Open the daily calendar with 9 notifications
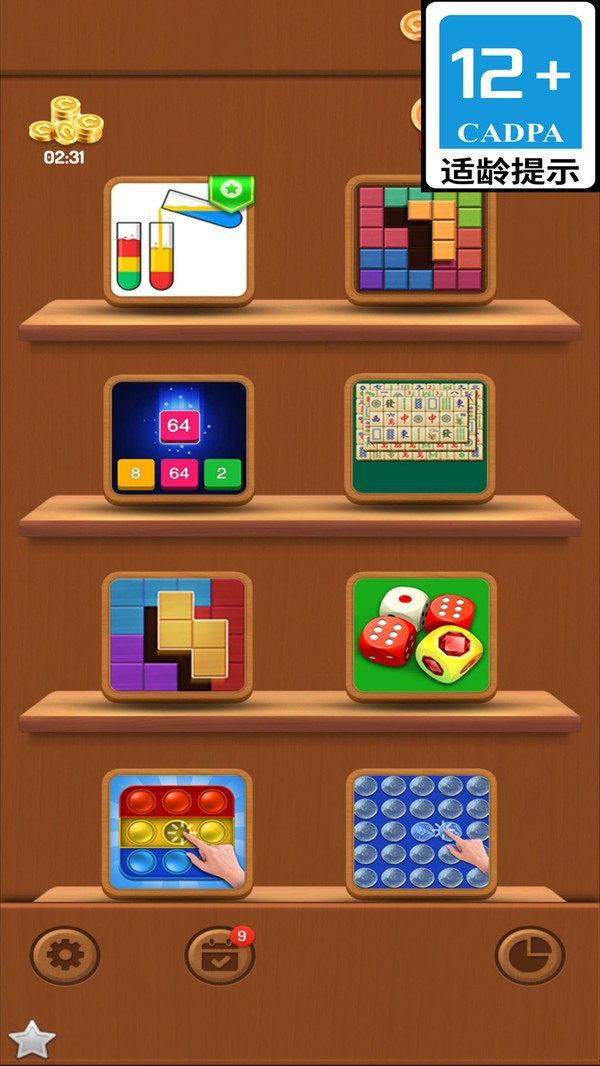This screenshot has height=1066, width=600. click(x=219, y=955)
